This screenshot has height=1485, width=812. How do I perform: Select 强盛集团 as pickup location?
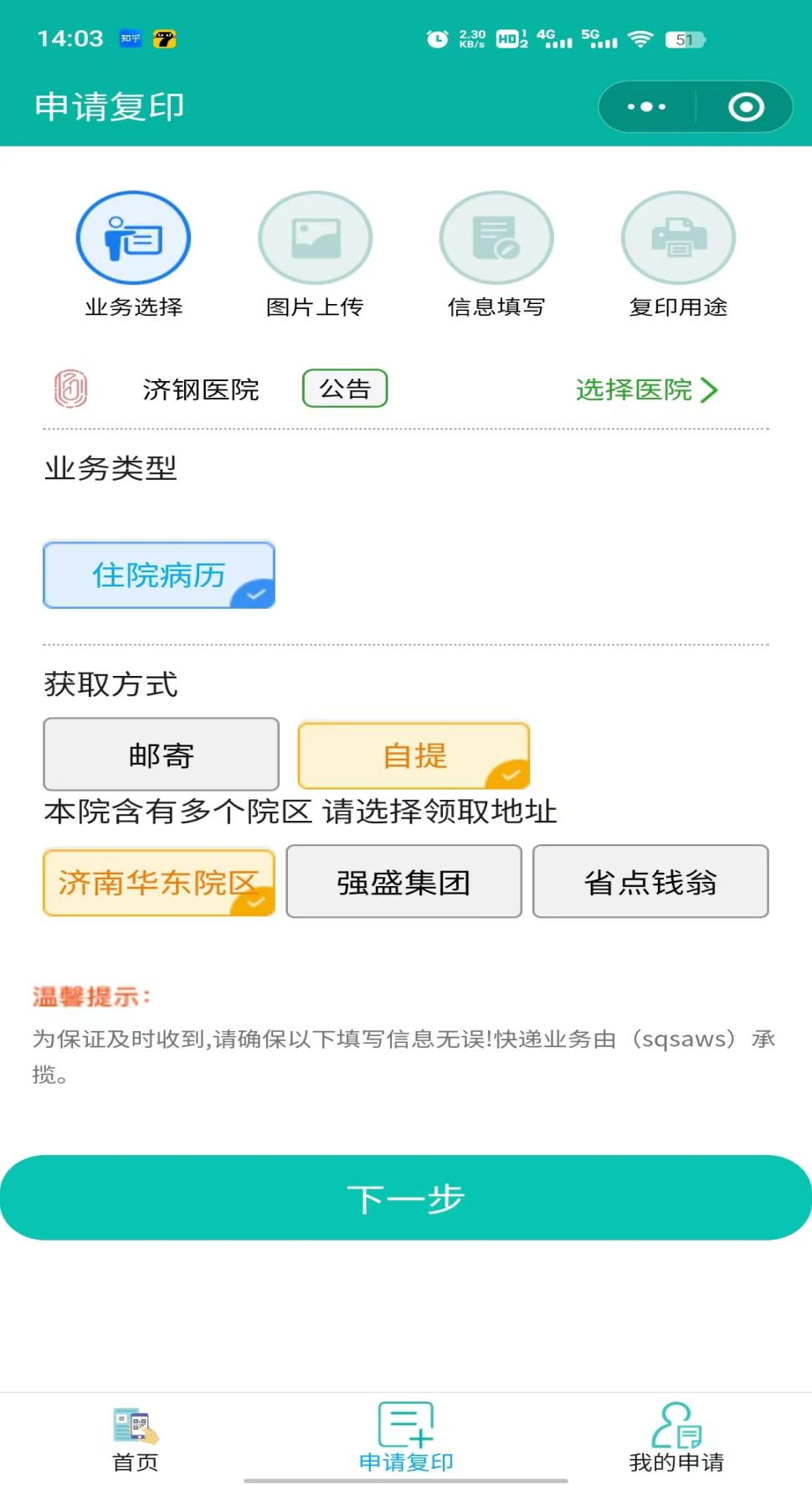tap(403, 882)
